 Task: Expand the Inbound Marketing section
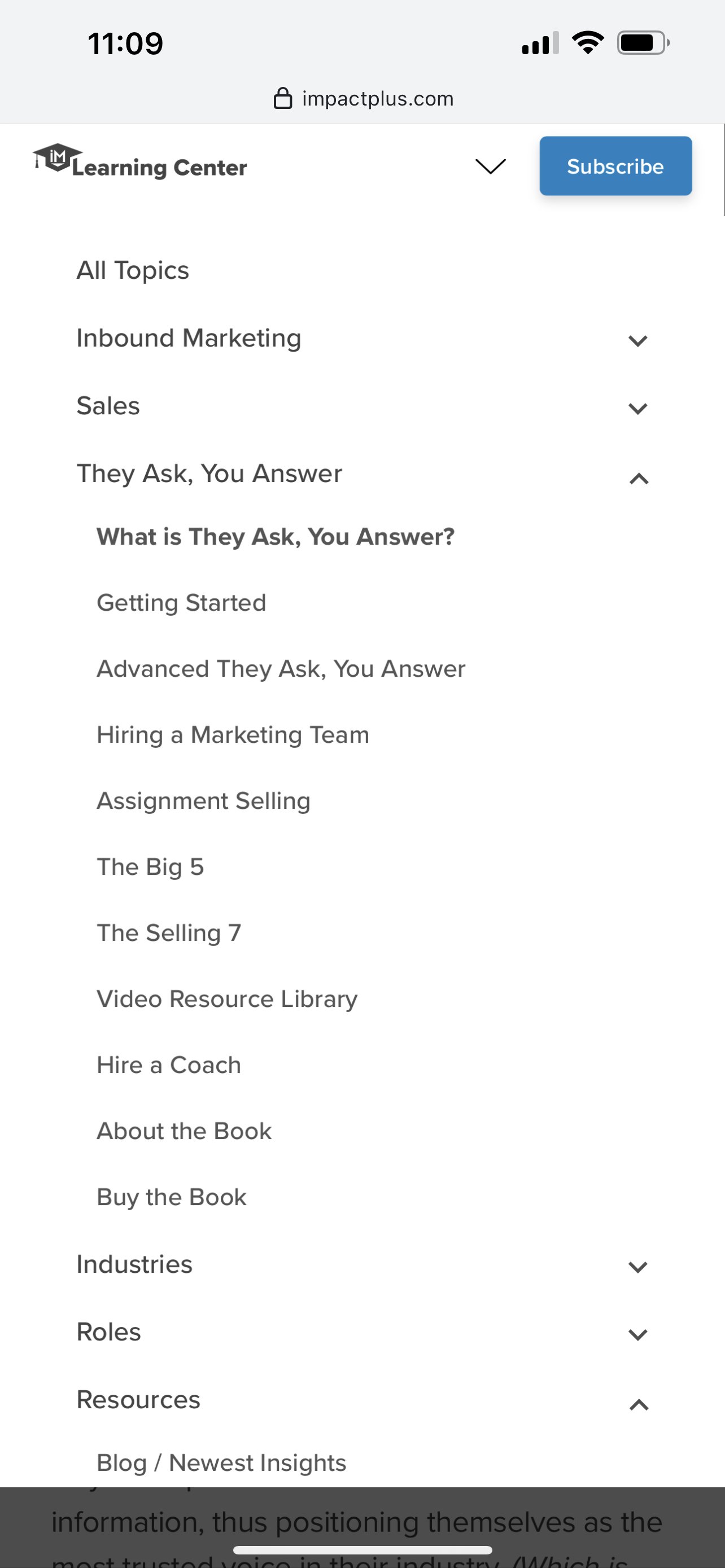637,340
